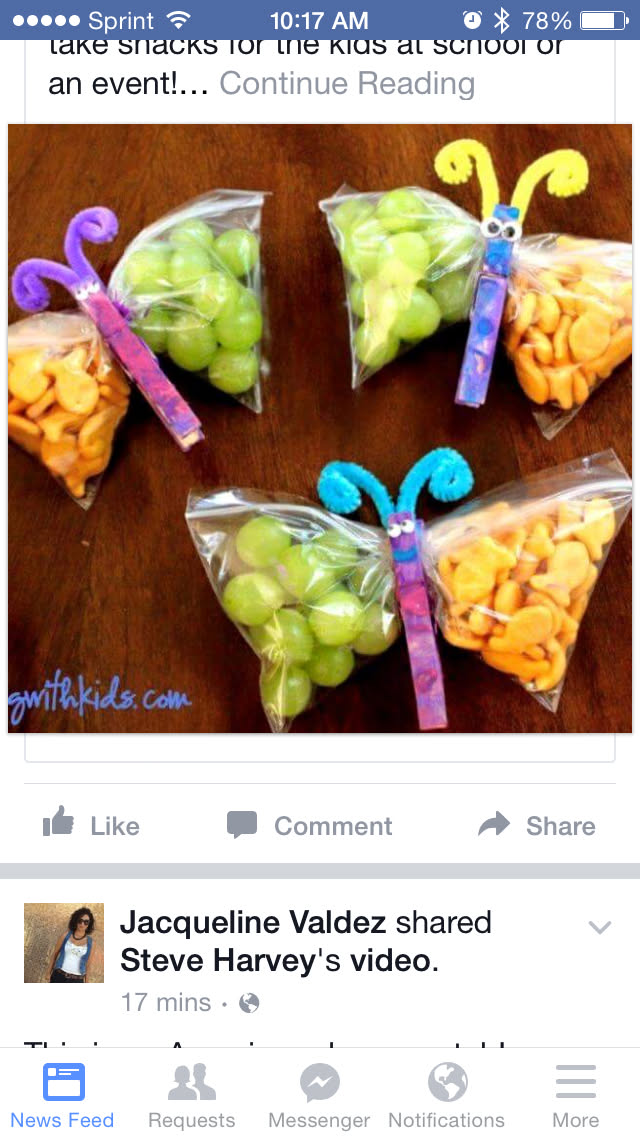Open the More menu tab

point(575,1094)
